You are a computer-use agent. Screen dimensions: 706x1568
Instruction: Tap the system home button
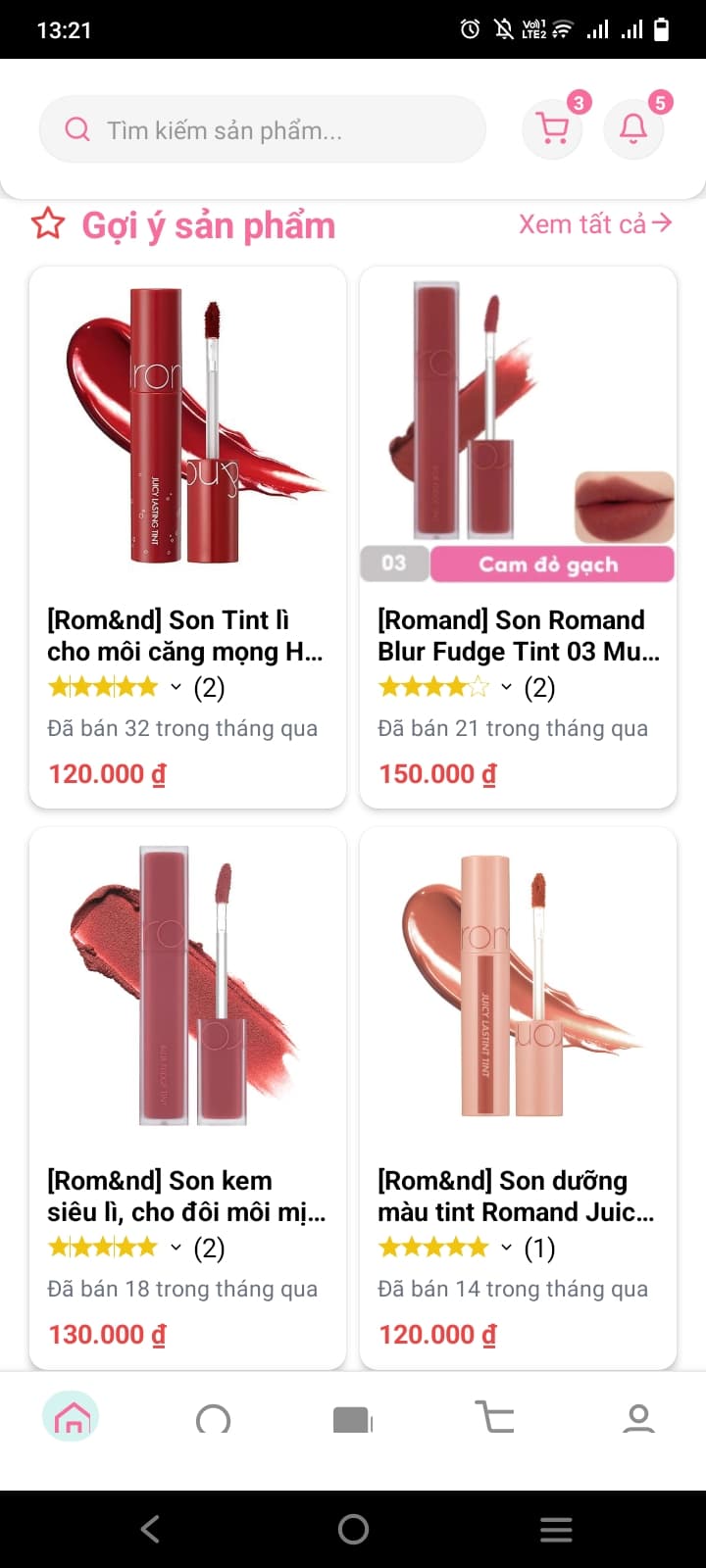coord(353,1529)
